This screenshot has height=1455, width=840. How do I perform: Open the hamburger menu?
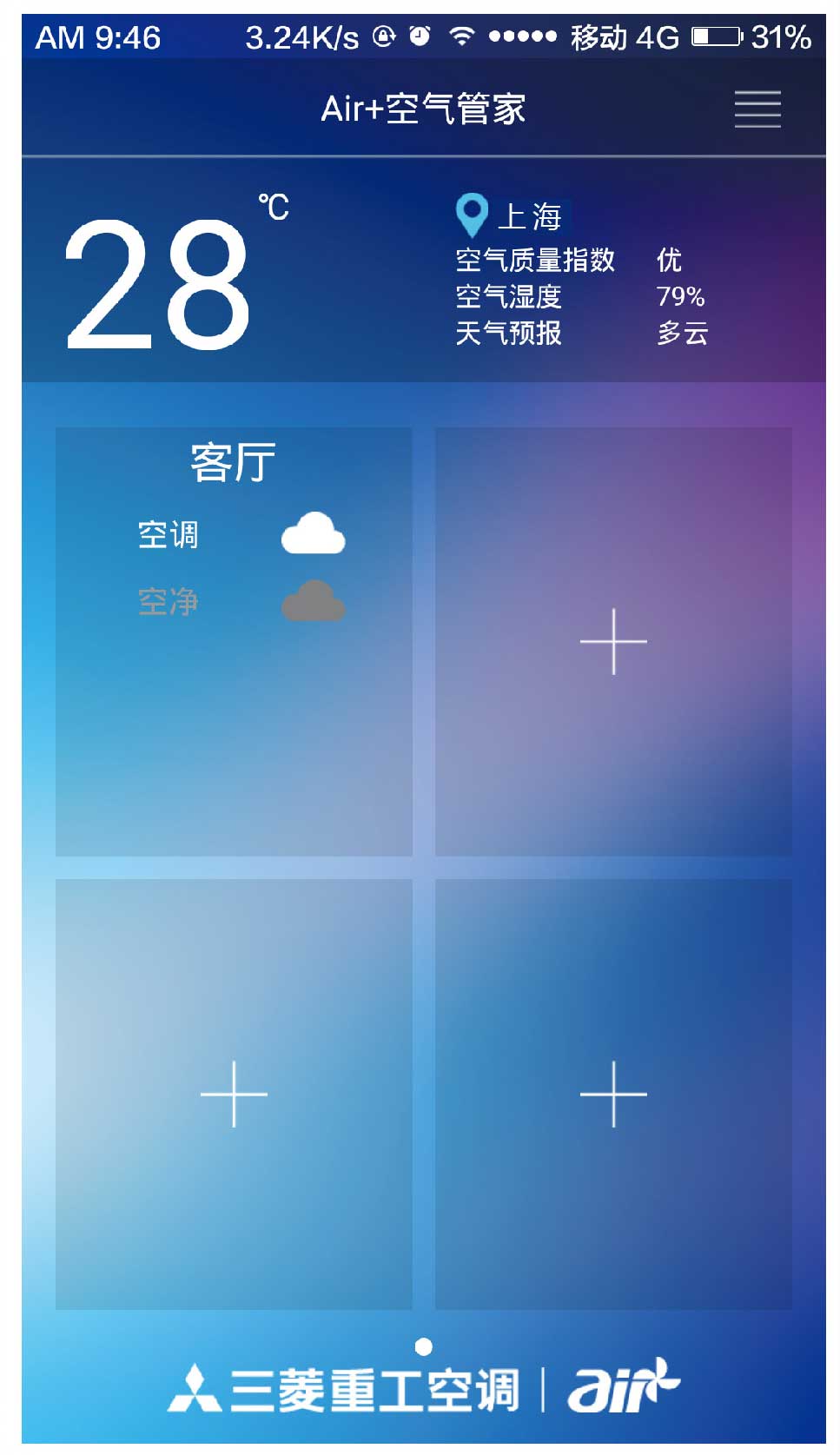tap(757, 109)
